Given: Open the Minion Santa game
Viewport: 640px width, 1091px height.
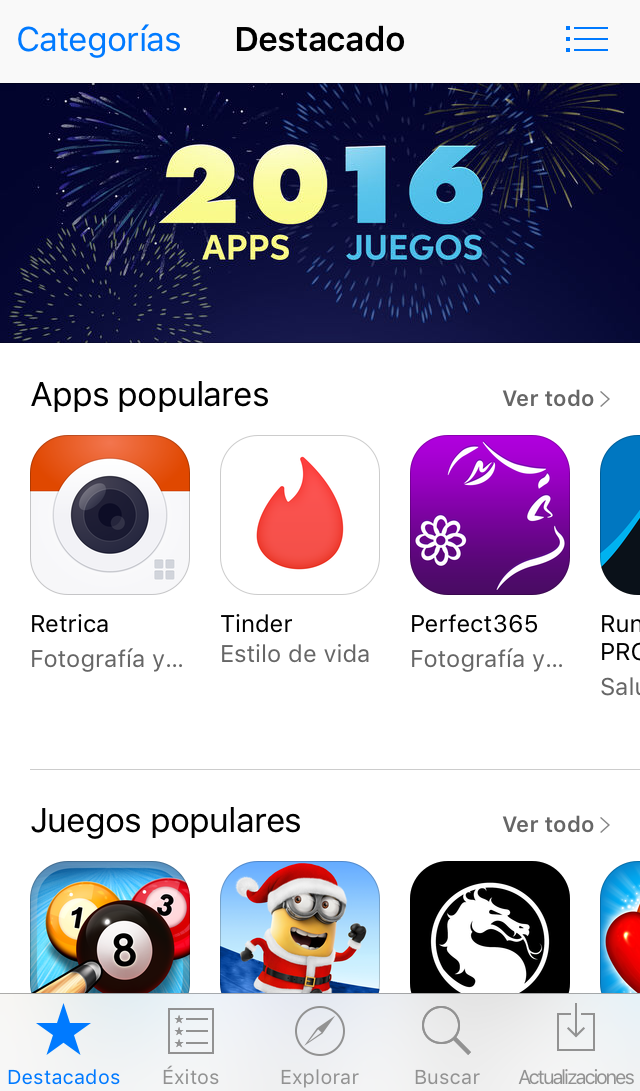Looking at the screenshot, I should 300,927.
